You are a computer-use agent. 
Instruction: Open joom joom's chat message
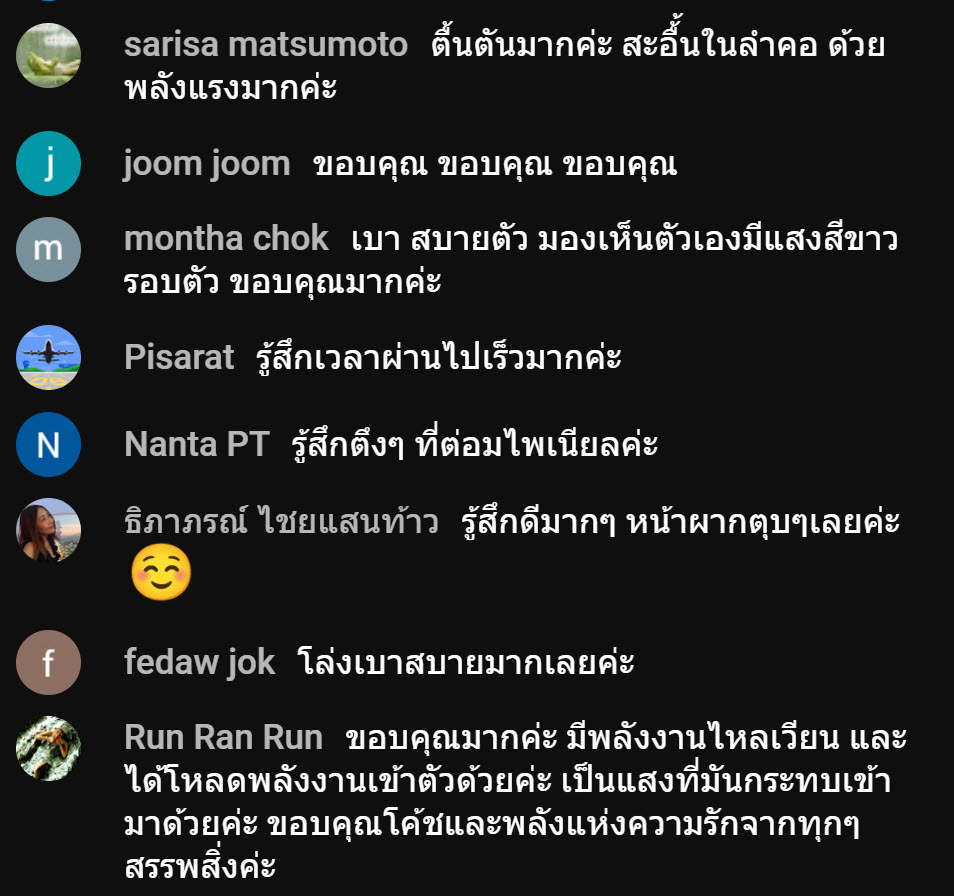coord(494,164)
